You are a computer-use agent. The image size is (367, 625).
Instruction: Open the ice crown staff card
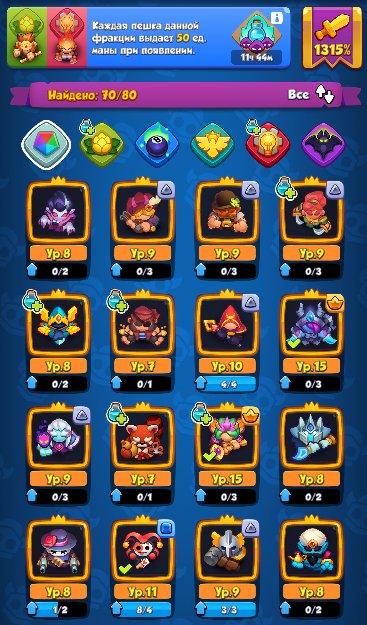click(x=312, y=454)
